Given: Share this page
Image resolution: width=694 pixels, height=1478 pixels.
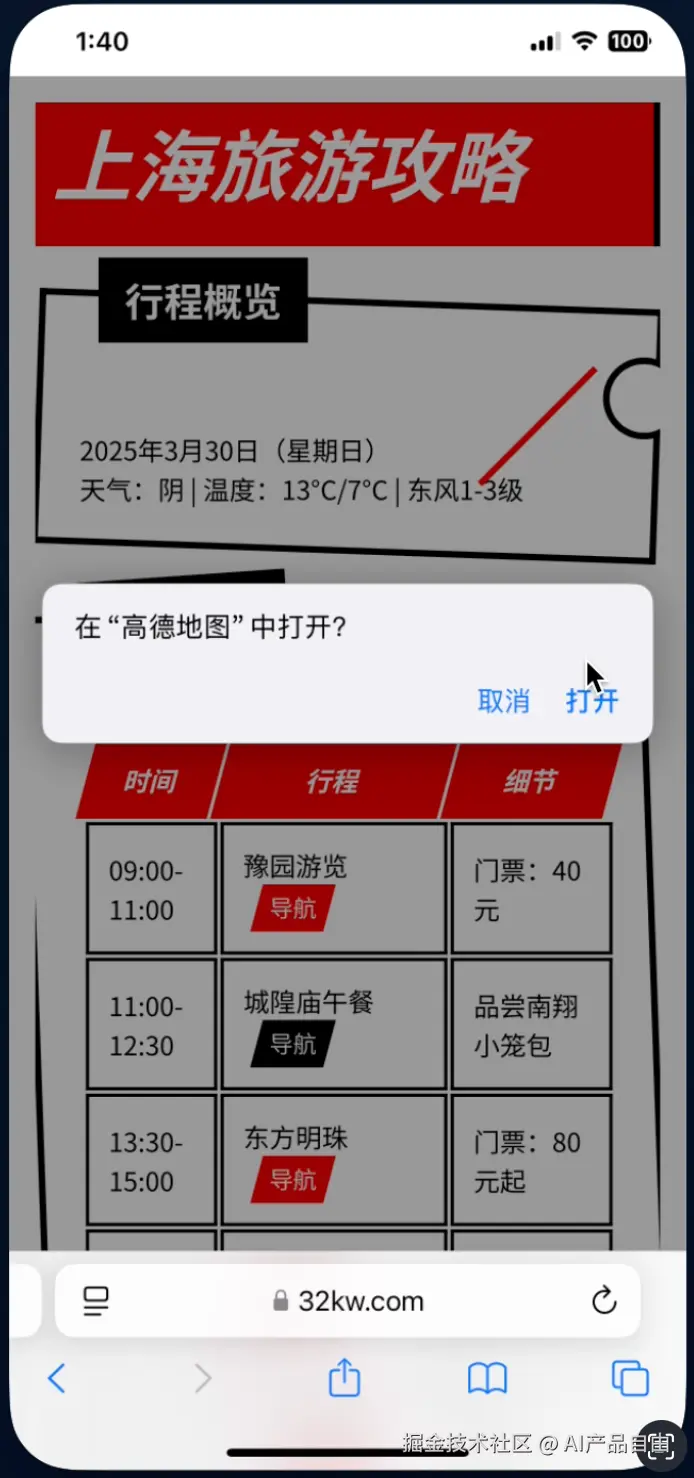Looking at the screenshot, I should click(x=344, y=1379).
